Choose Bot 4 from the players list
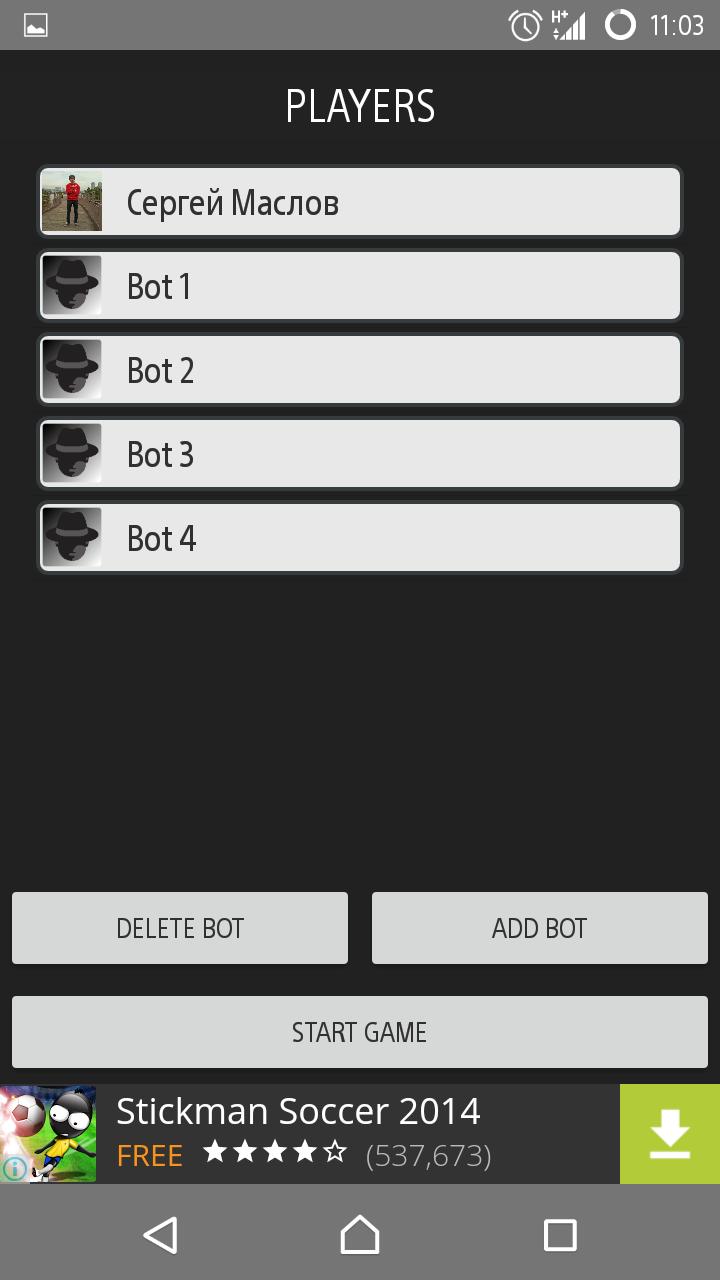Viewport: 720px width, 1280px height. point(360,538)
